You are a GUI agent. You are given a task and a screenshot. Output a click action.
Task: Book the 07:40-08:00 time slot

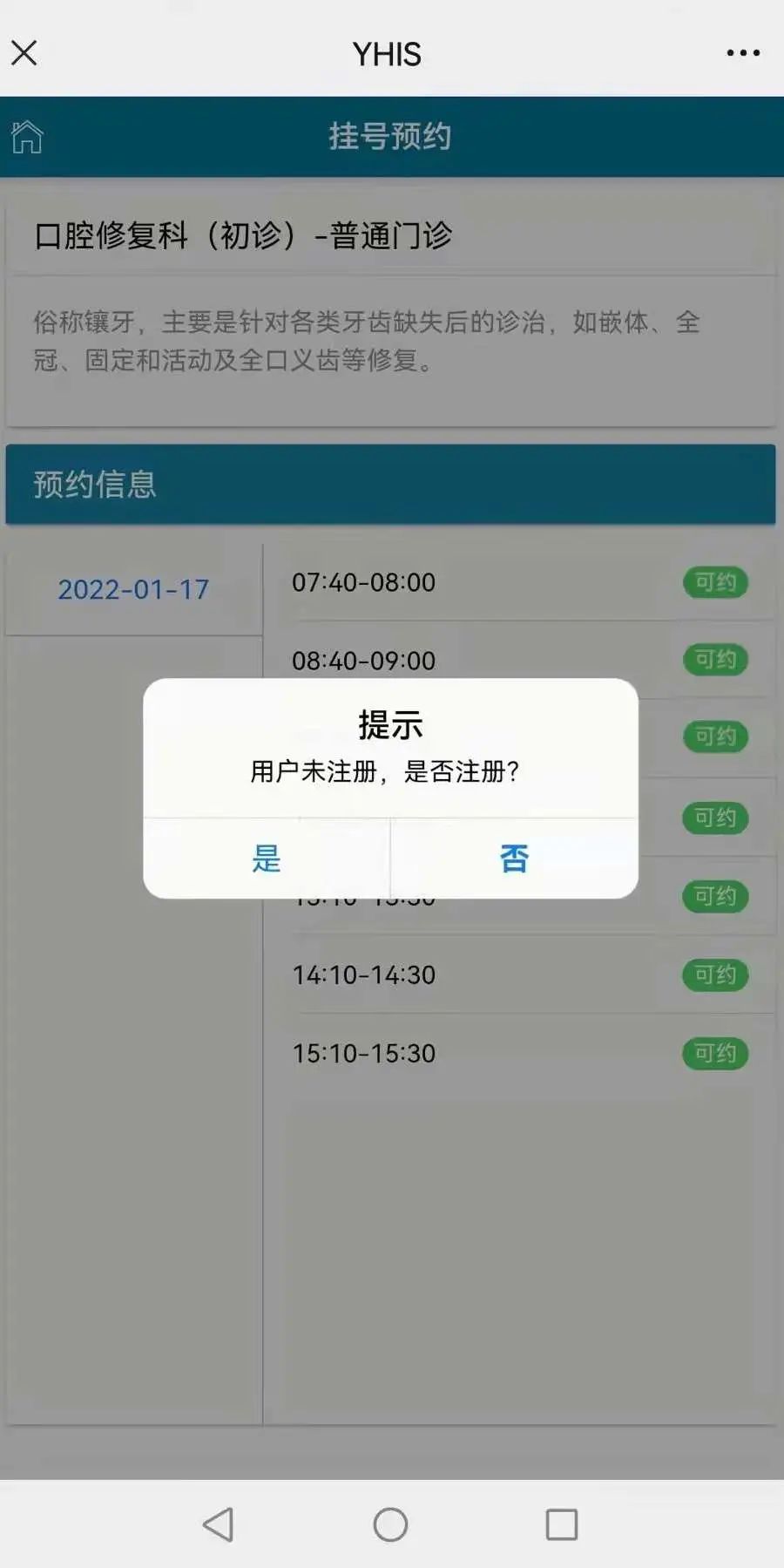(714, 582)
